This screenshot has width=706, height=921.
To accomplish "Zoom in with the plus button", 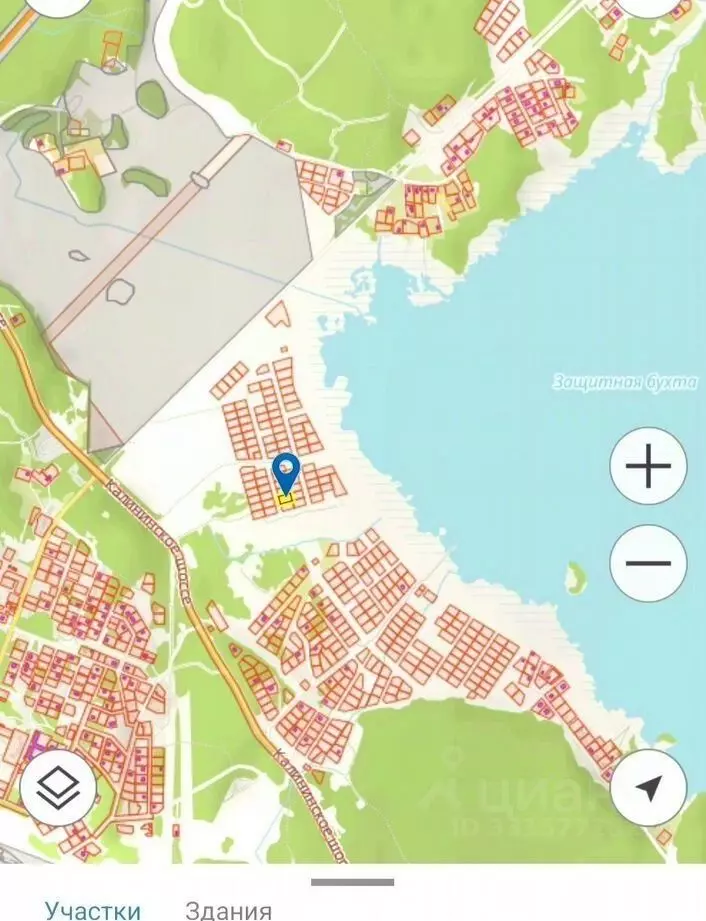I will (x=648, y=466).
